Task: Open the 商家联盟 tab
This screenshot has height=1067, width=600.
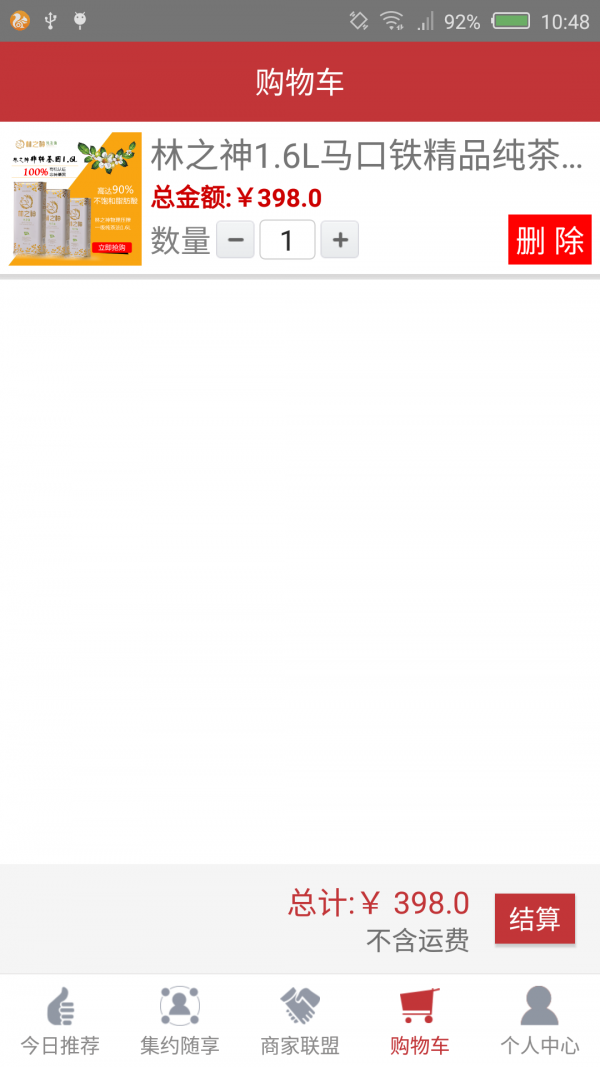Action: tap(300, 1021)
